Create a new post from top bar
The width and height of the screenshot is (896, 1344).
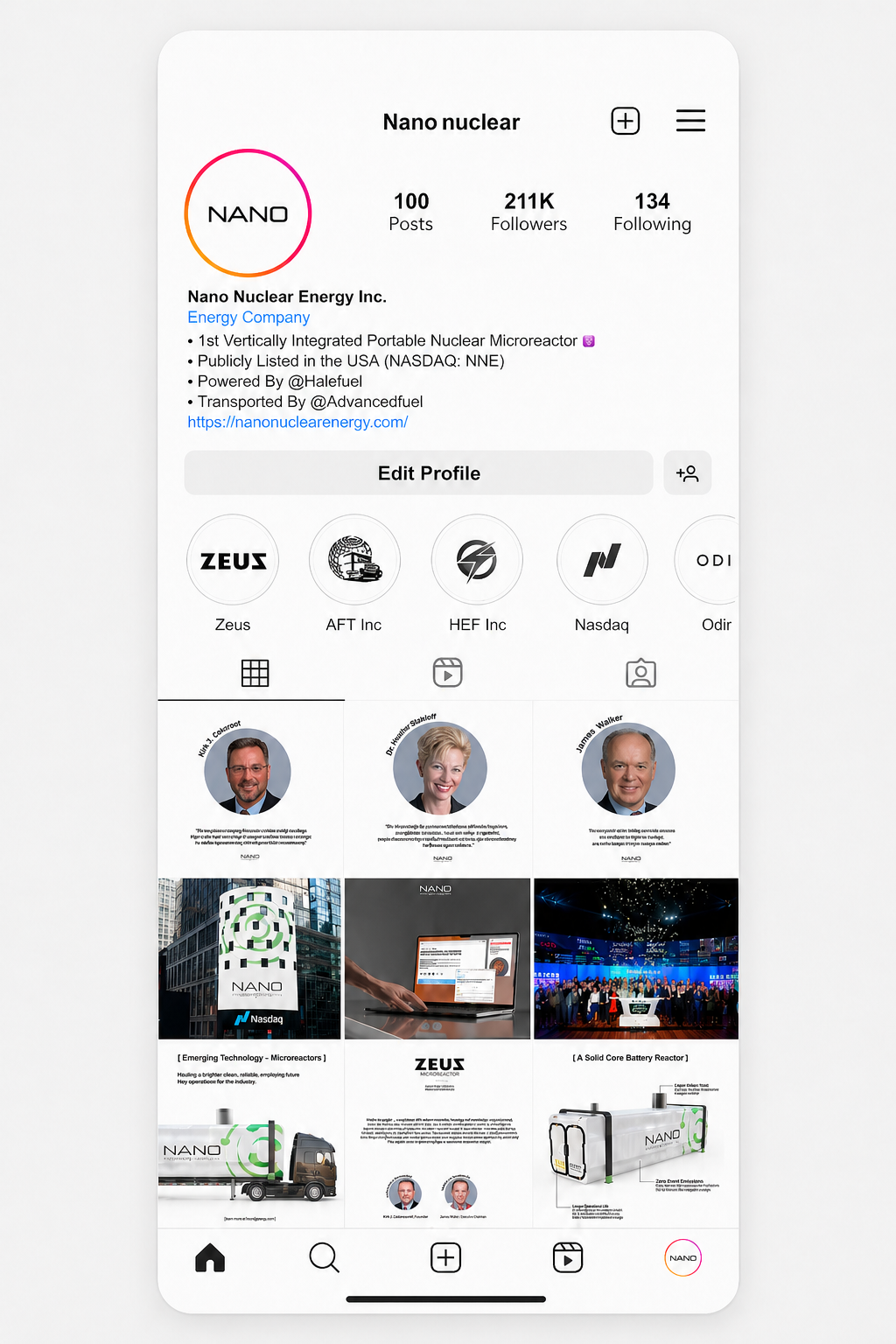[x=625, y=121]
